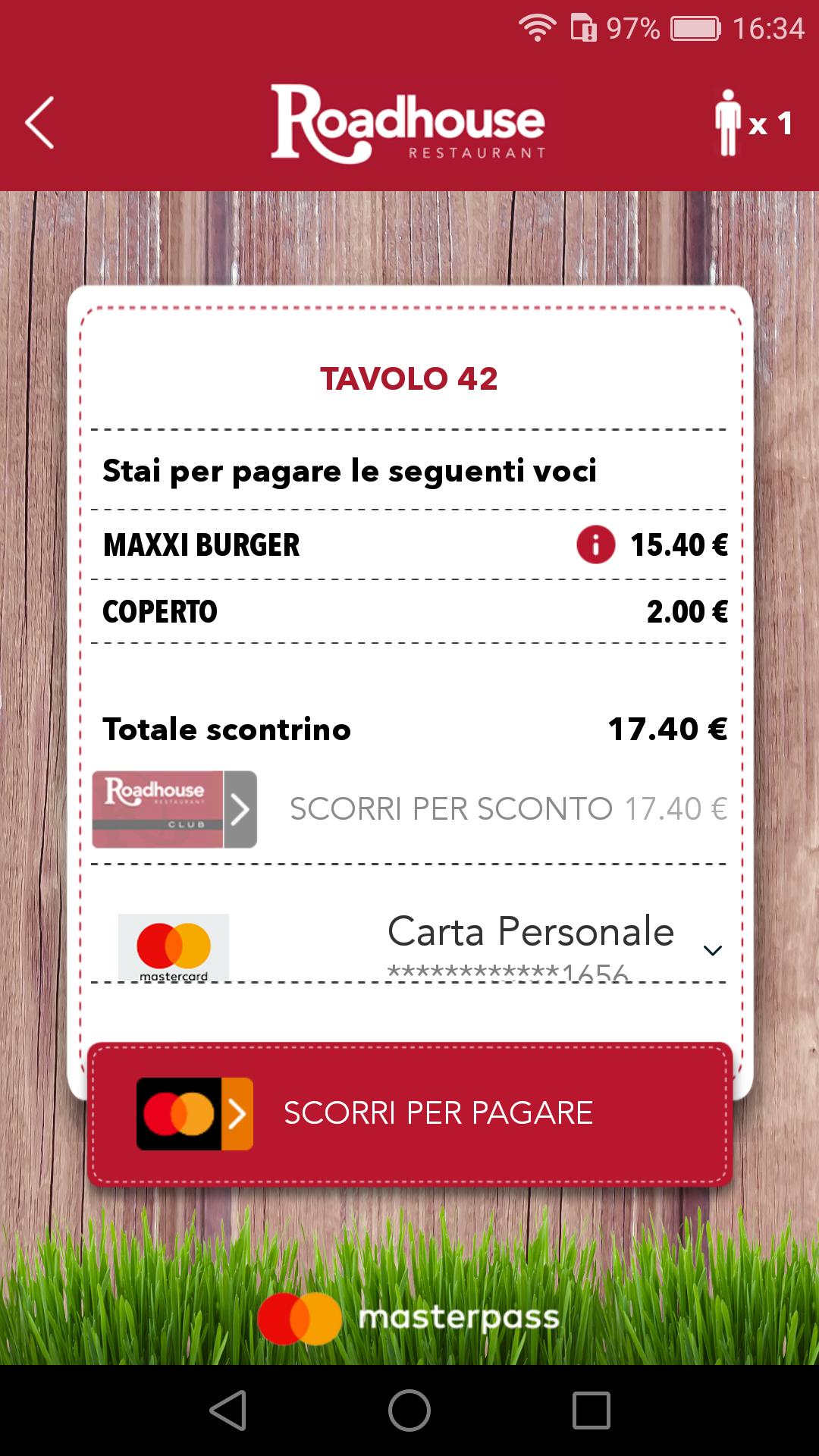Expand the Carta Personale card dropdown

pos(712,949)
